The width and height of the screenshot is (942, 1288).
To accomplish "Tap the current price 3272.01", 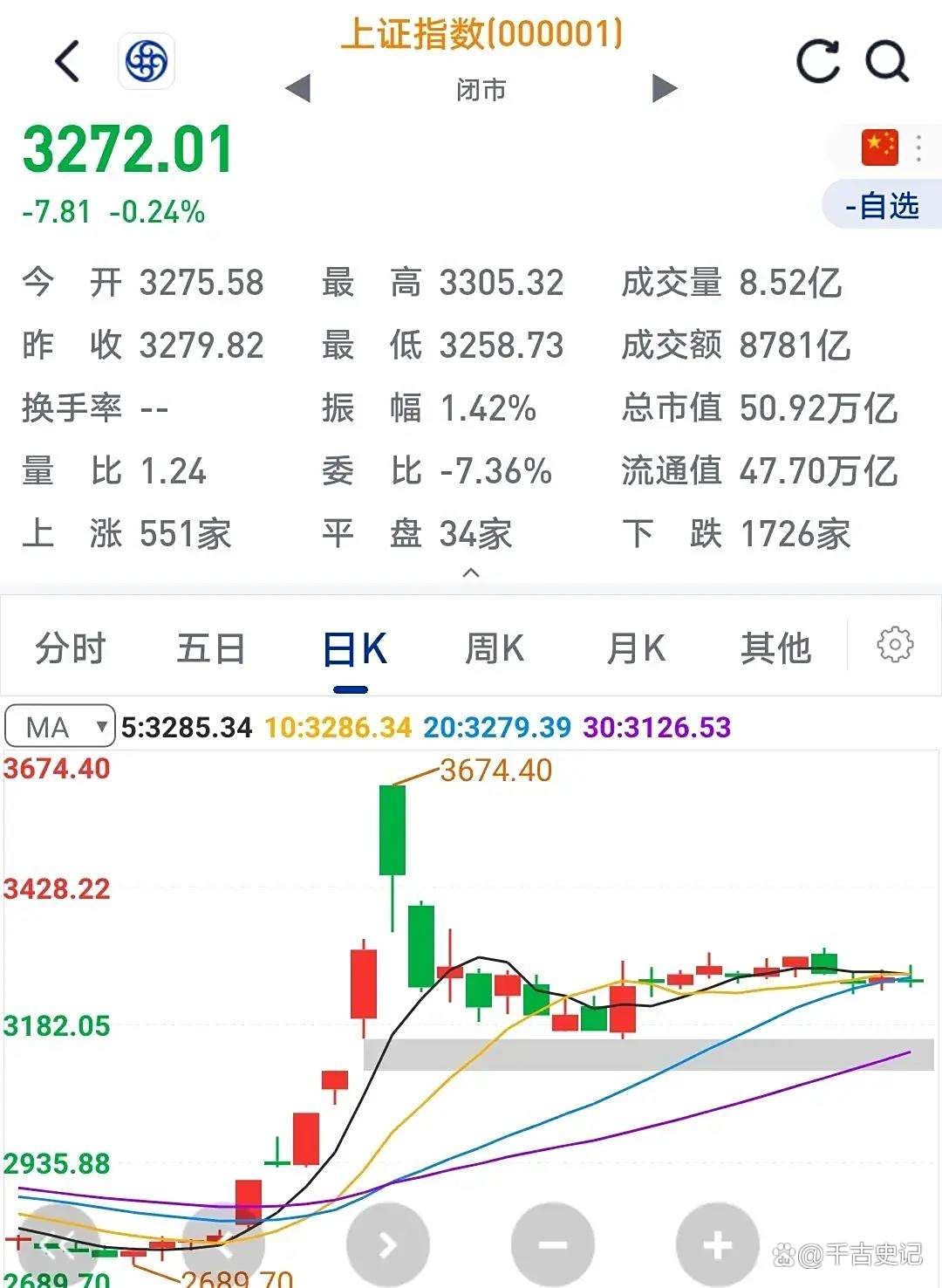I will click(x=126, y=148).
